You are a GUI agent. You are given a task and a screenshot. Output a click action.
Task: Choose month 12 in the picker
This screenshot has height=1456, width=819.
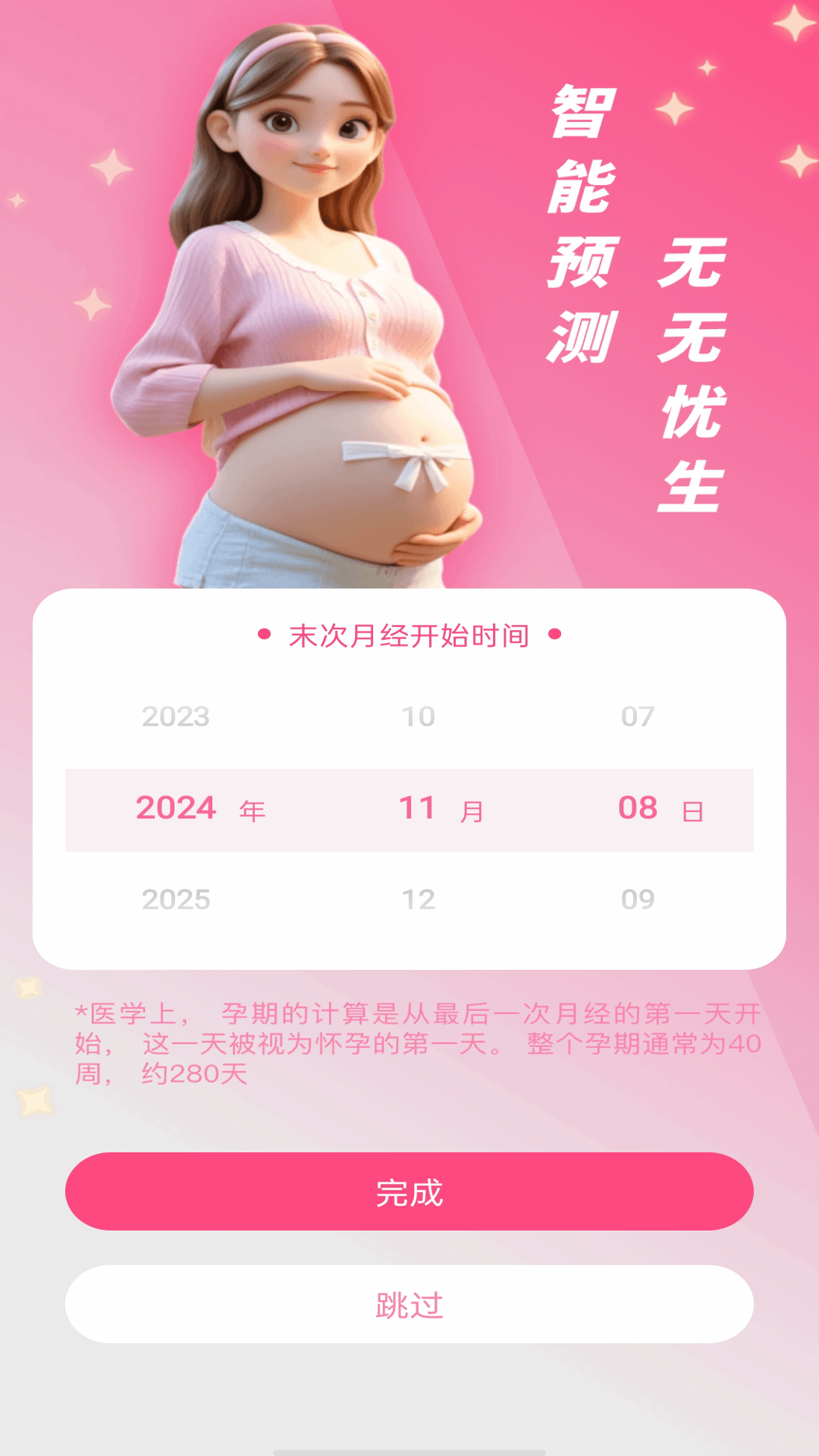pyautogui.click(x=419, y=899)
